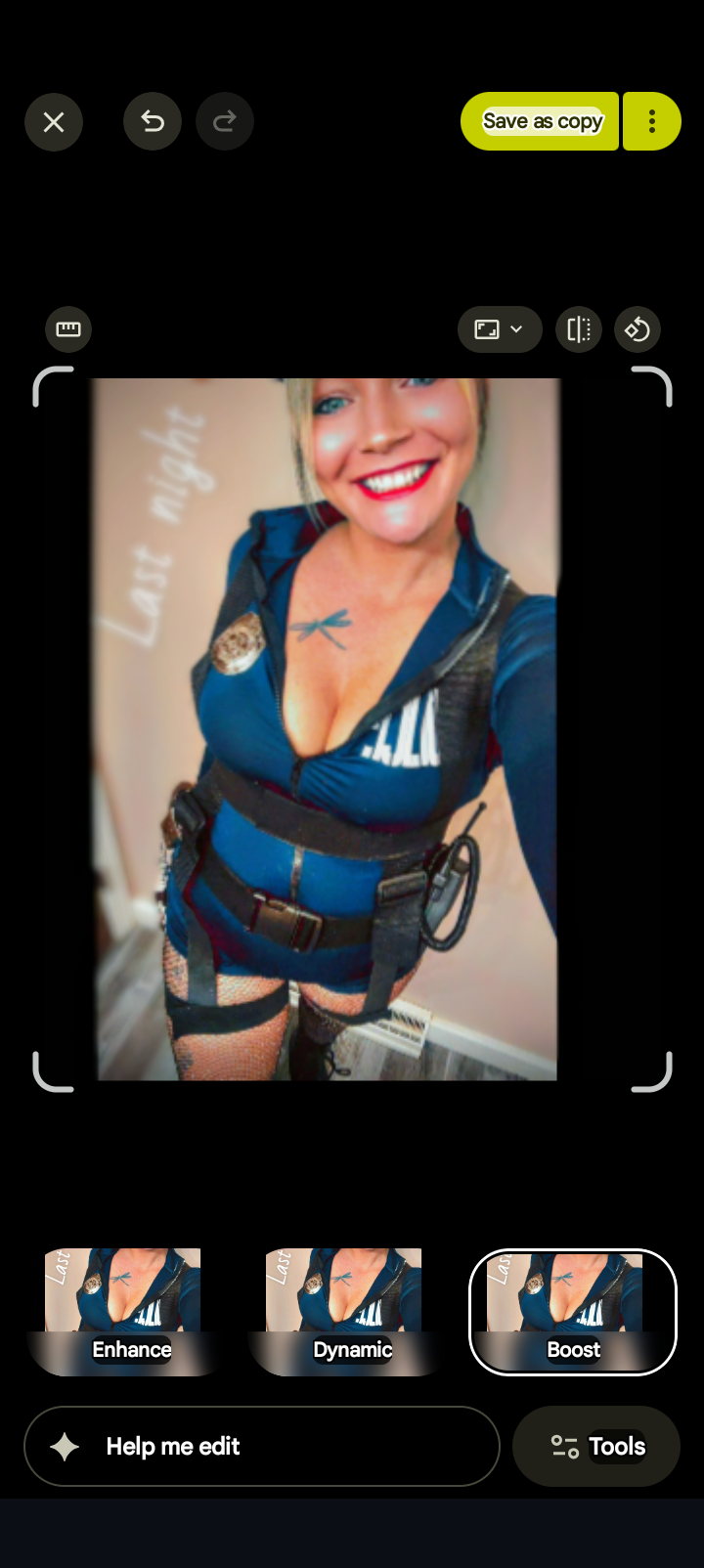Select the Boost suggestion

[x=573, y=1312]
